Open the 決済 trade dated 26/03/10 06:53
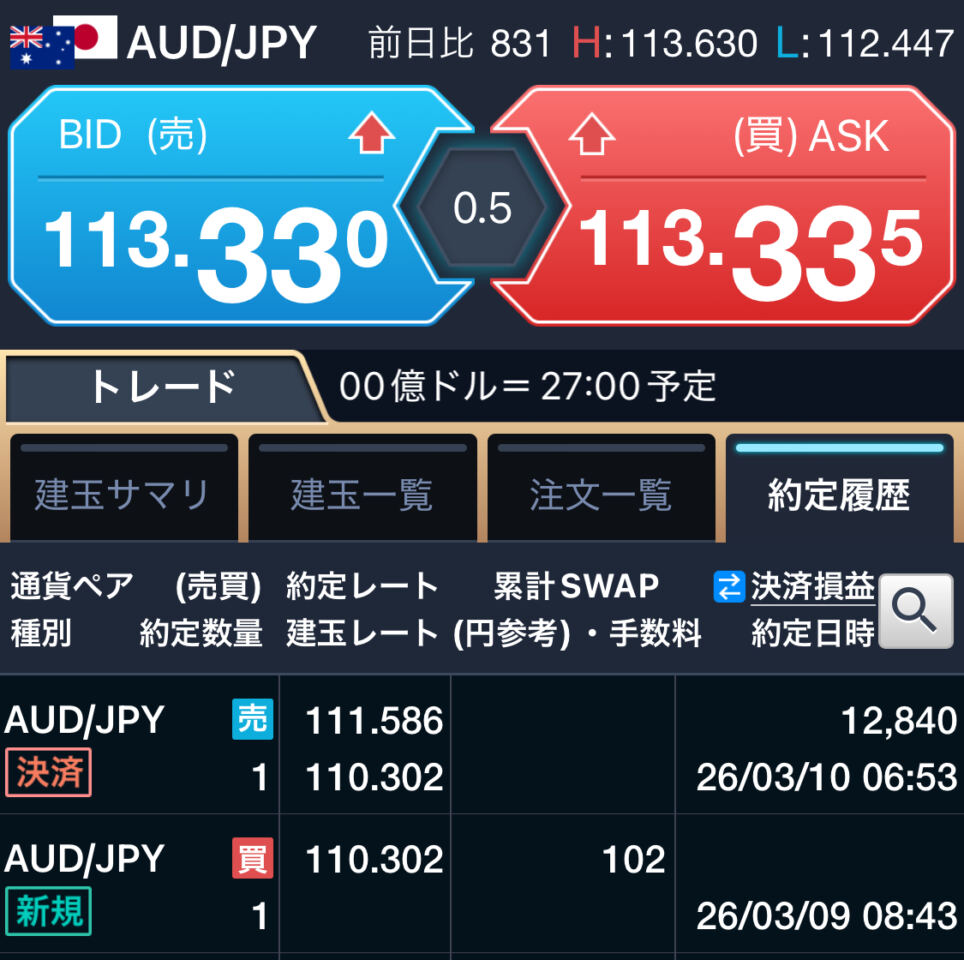 click(480, 747)
